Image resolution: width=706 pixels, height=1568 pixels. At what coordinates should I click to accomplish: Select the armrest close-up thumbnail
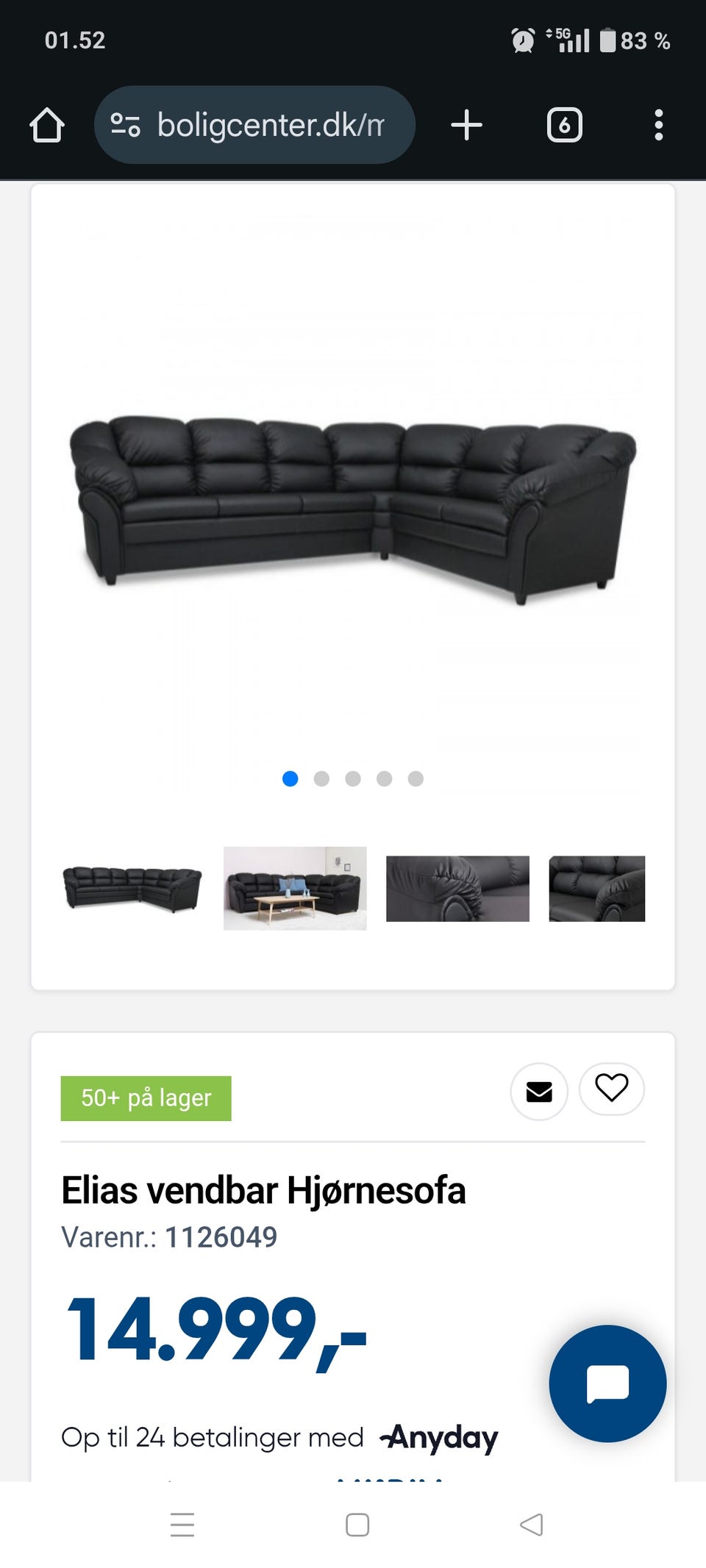click(x=457, y=888)
